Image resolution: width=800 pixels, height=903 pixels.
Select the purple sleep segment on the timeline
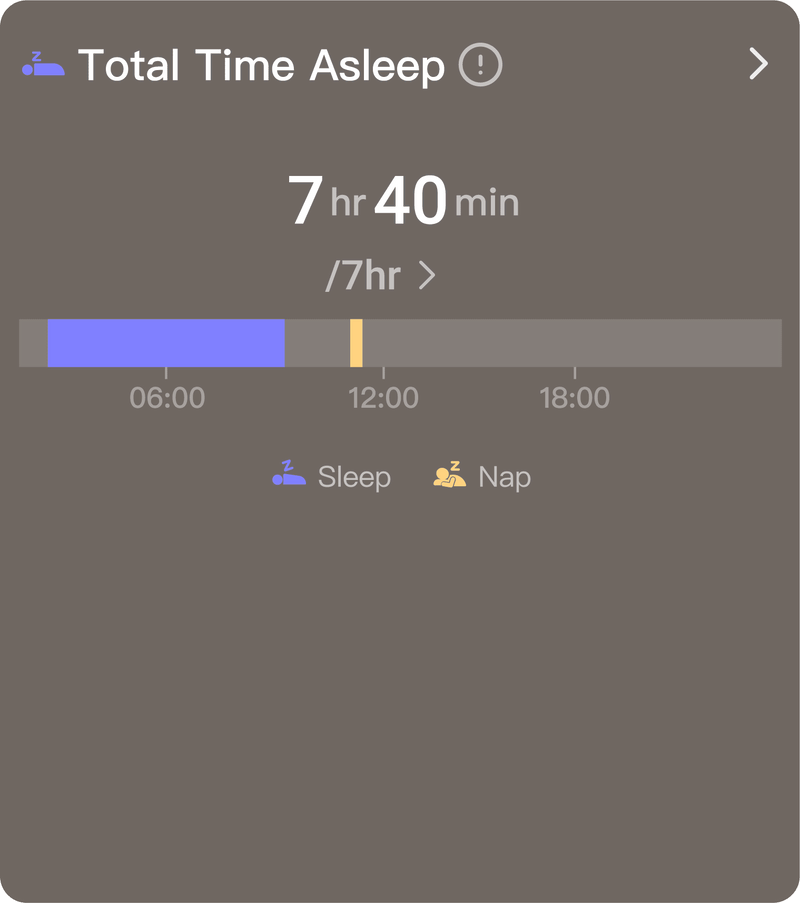(165, 340)
